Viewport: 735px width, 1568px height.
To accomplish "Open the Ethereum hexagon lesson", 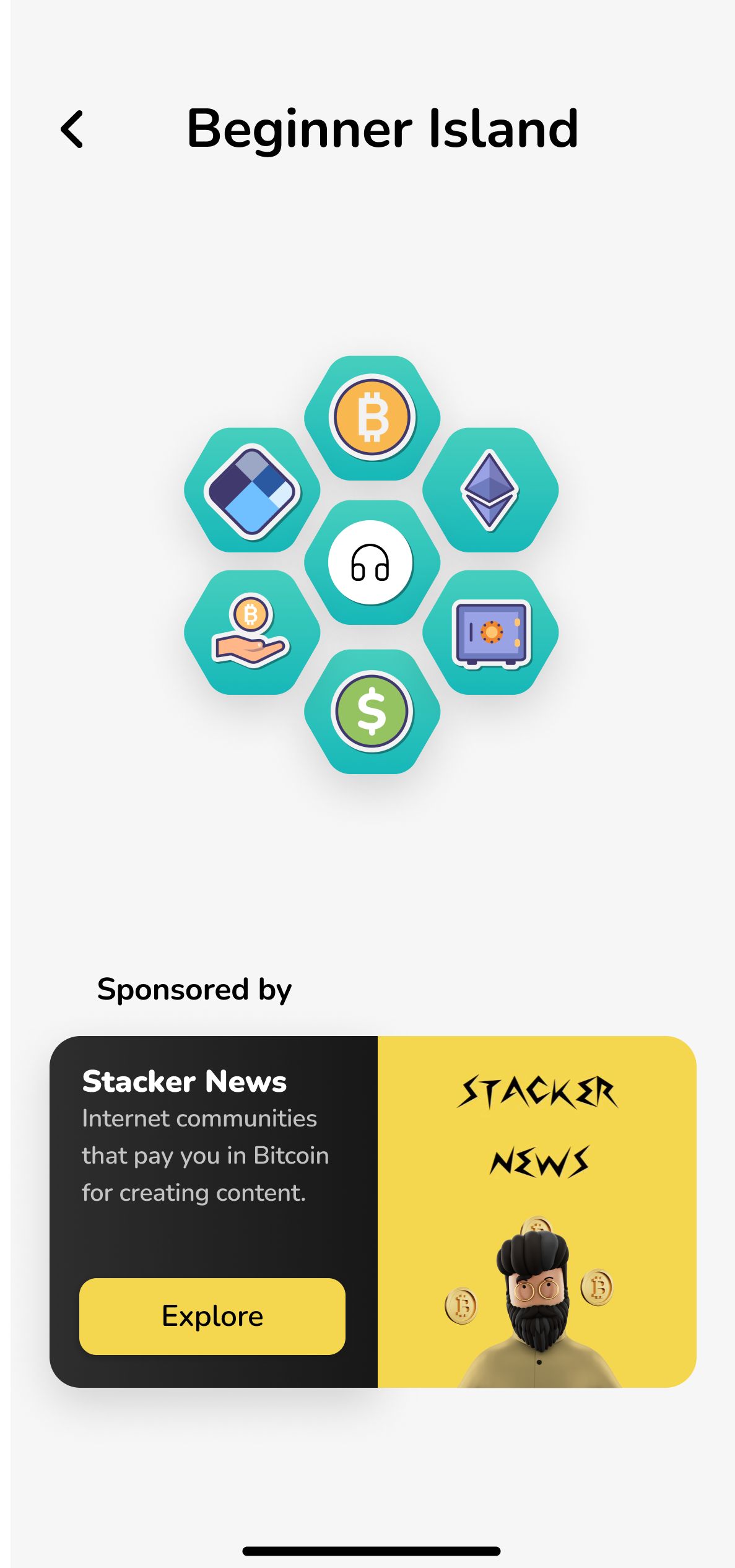I will pos(490,490).
